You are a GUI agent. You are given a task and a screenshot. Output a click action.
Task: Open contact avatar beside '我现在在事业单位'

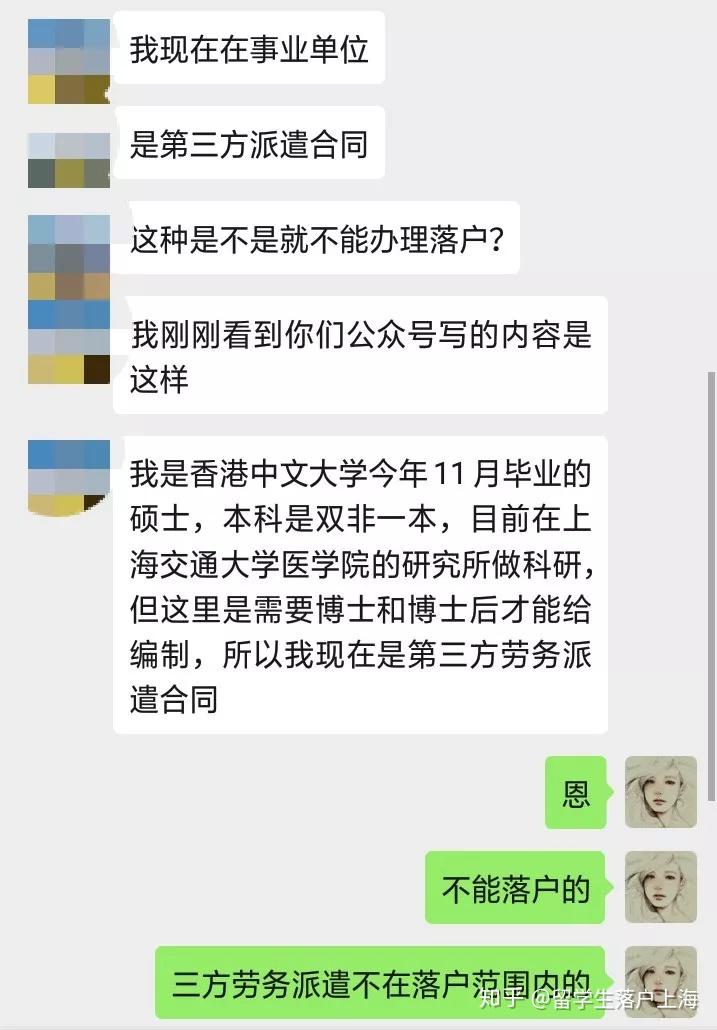coord(69,60)
